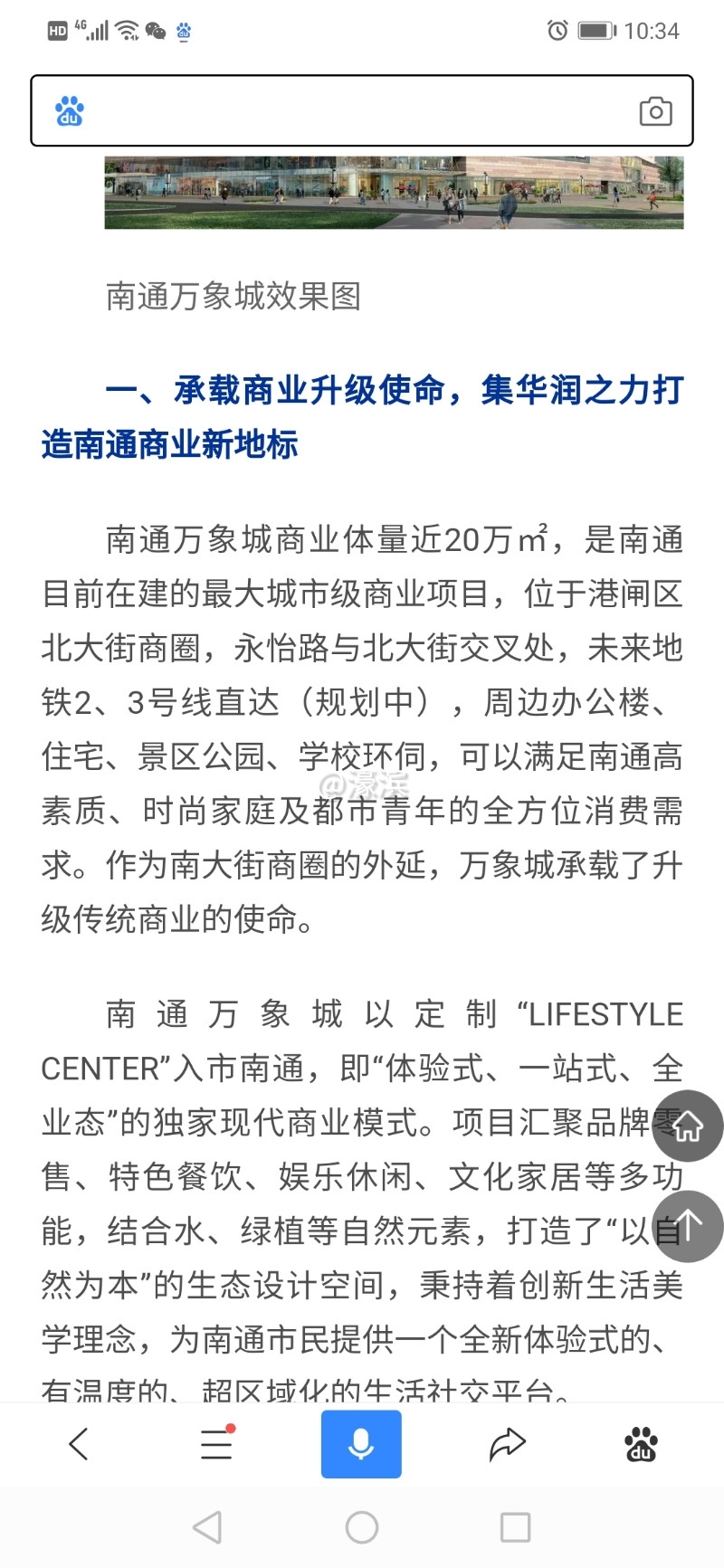
Task: Open the browser menu with red dot
Action: tap(217, 1444)
